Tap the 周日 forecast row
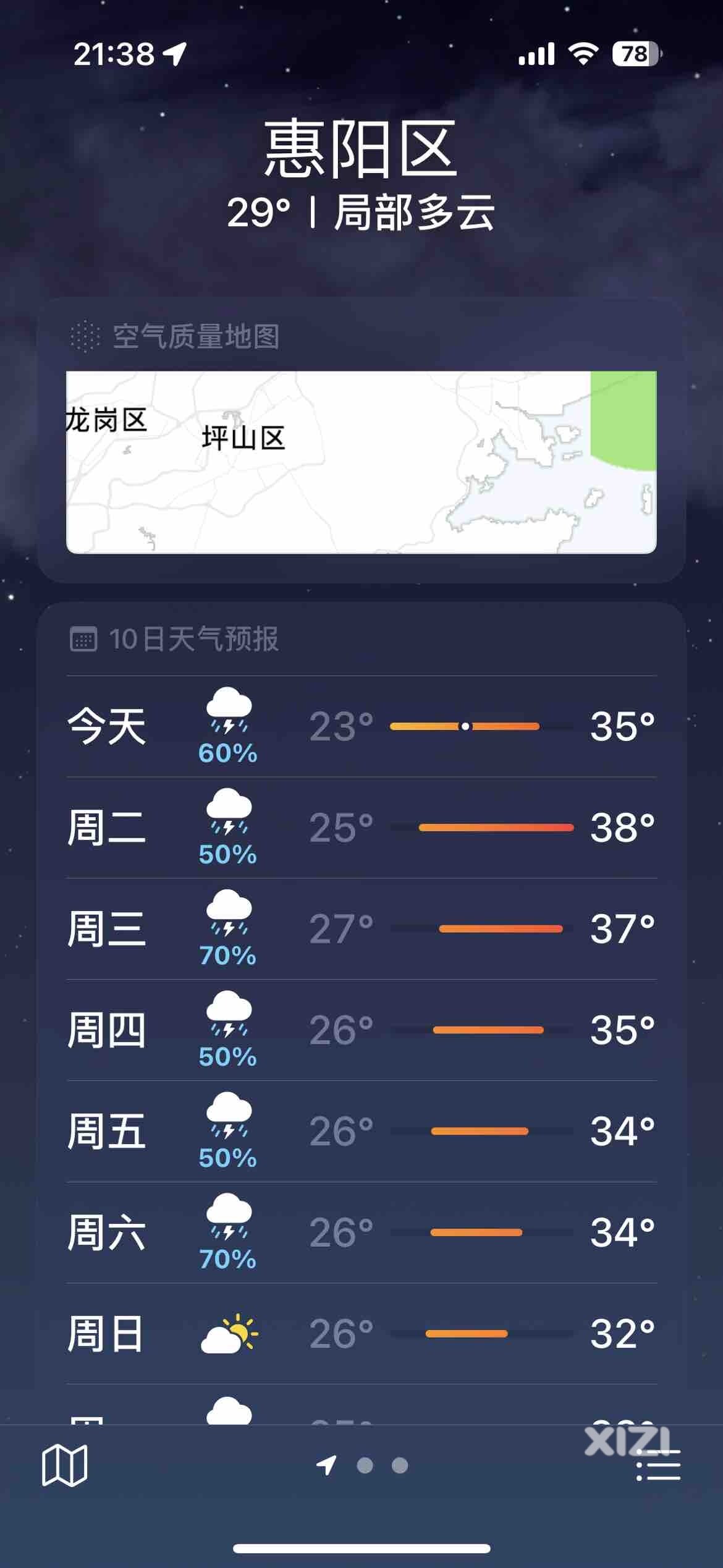Screen dimensions: 723x1568 pyautogui.click(x=361, y=1334)
